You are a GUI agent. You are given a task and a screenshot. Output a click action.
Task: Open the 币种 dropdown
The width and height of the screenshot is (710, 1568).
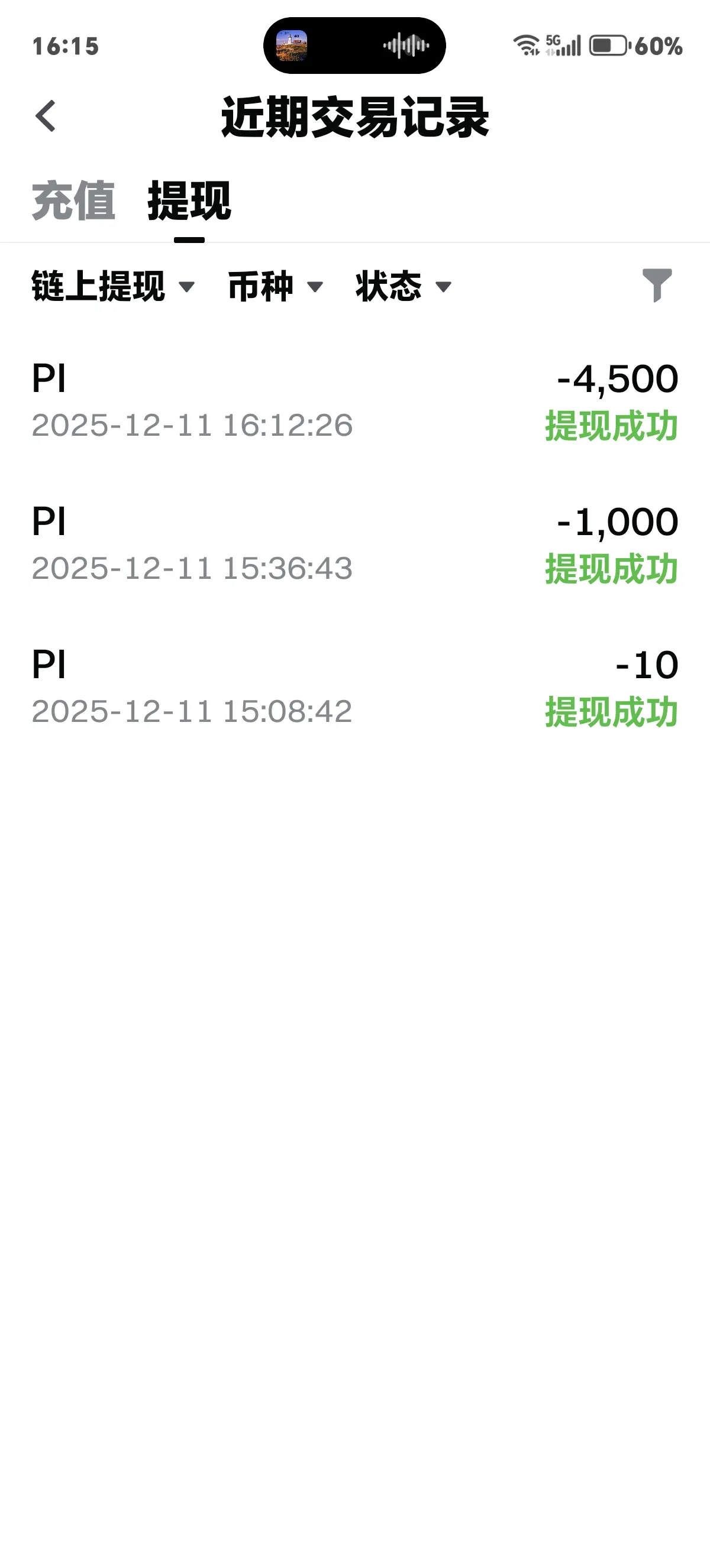[275, 286]
